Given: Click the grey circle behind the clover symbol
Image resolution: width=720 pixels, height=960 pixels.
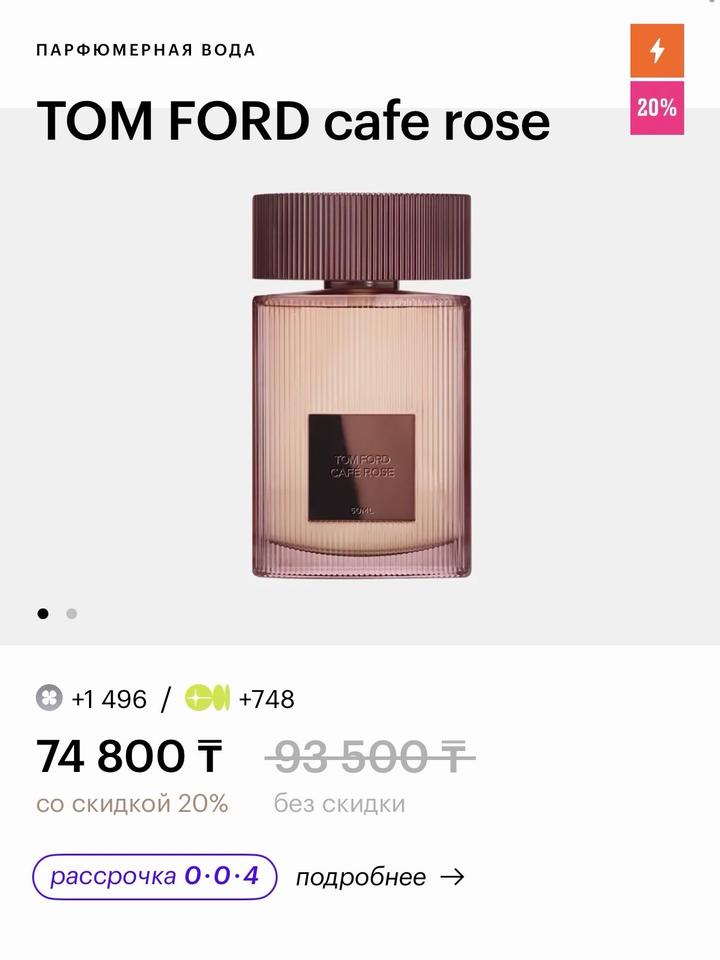Looking at the screenshot, I should click(x=48, y=698).
